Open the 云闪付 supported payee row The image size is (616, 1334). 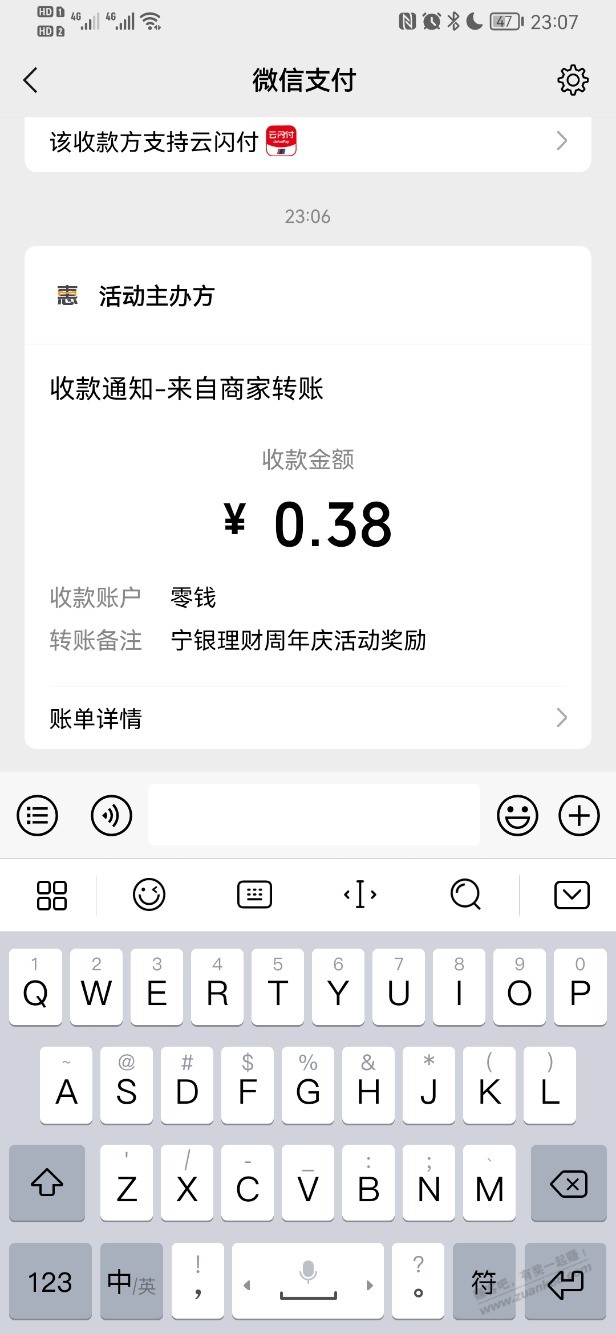tap(308, 142)
